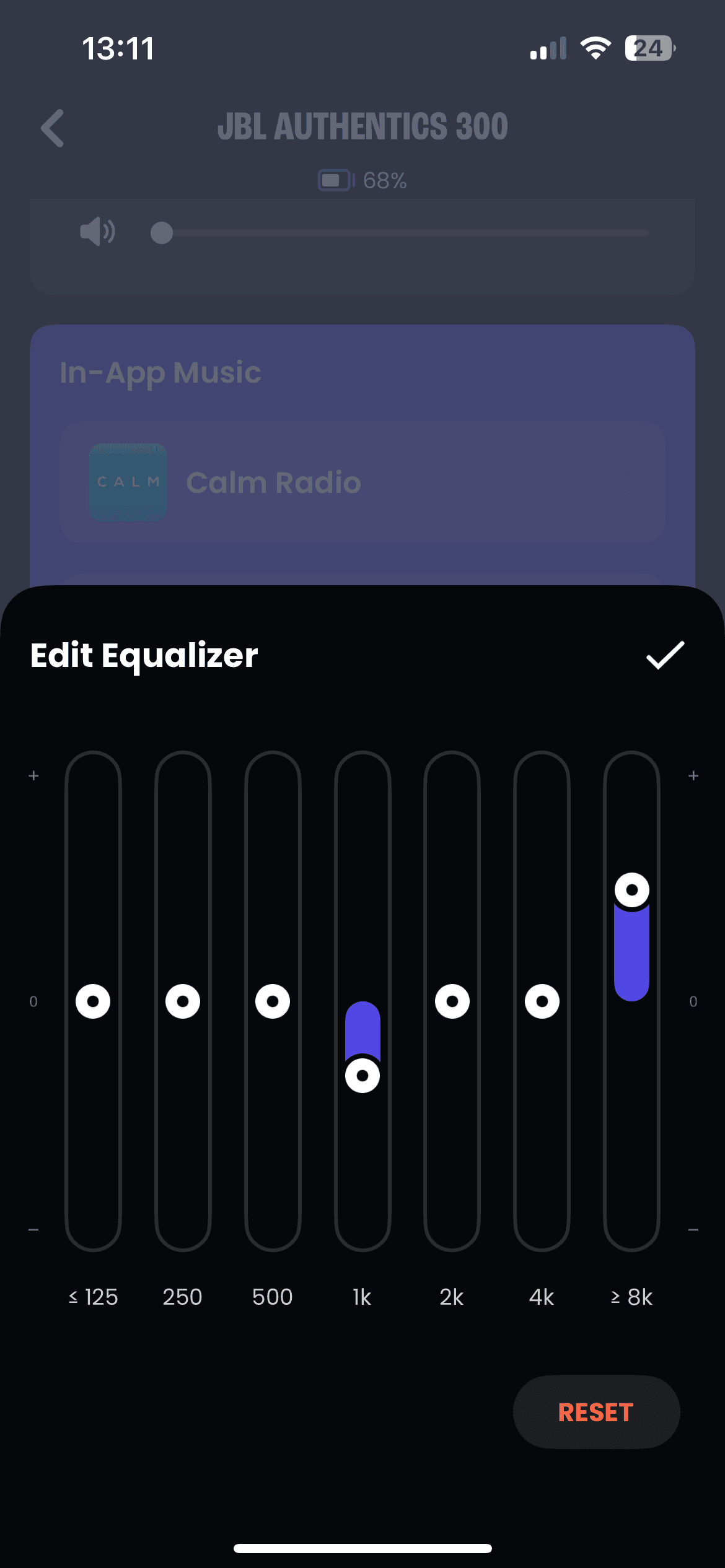Confirm equalizer changes with the checkmark
The image size is (725, 1568).
[665, 655]
